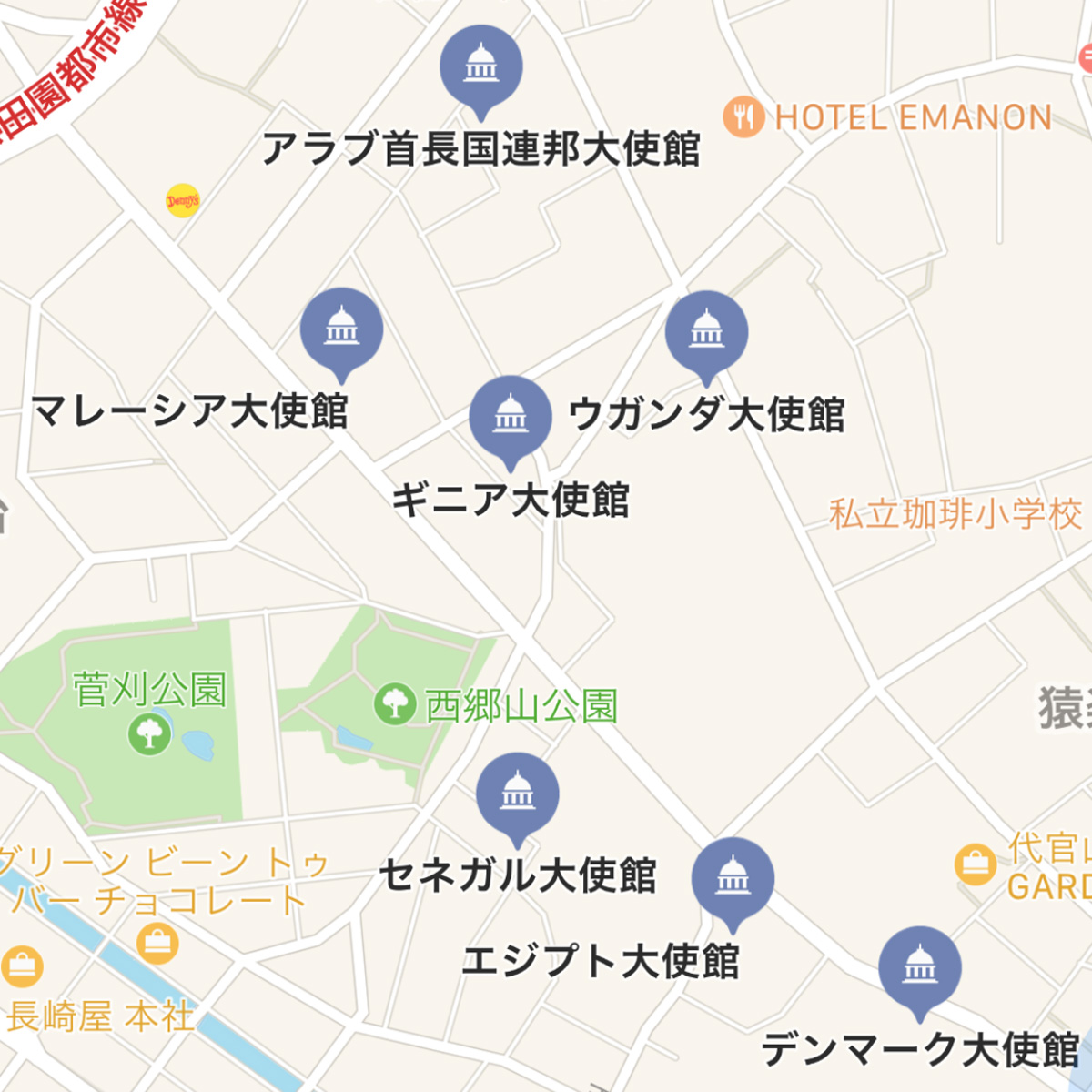Open the アラブ首長国連邦大使館 embassy pin
The image size is (1092, 1092).
(x=480, y=66)
